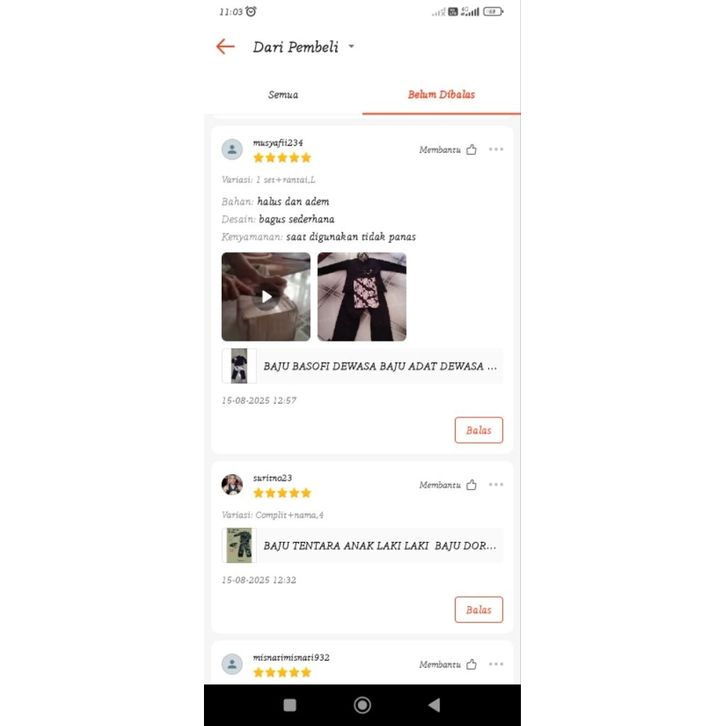Reply to suritno23's review with Balas
Image resolution: width=726 pixels, height=726 pixels.
click(478, 610)
